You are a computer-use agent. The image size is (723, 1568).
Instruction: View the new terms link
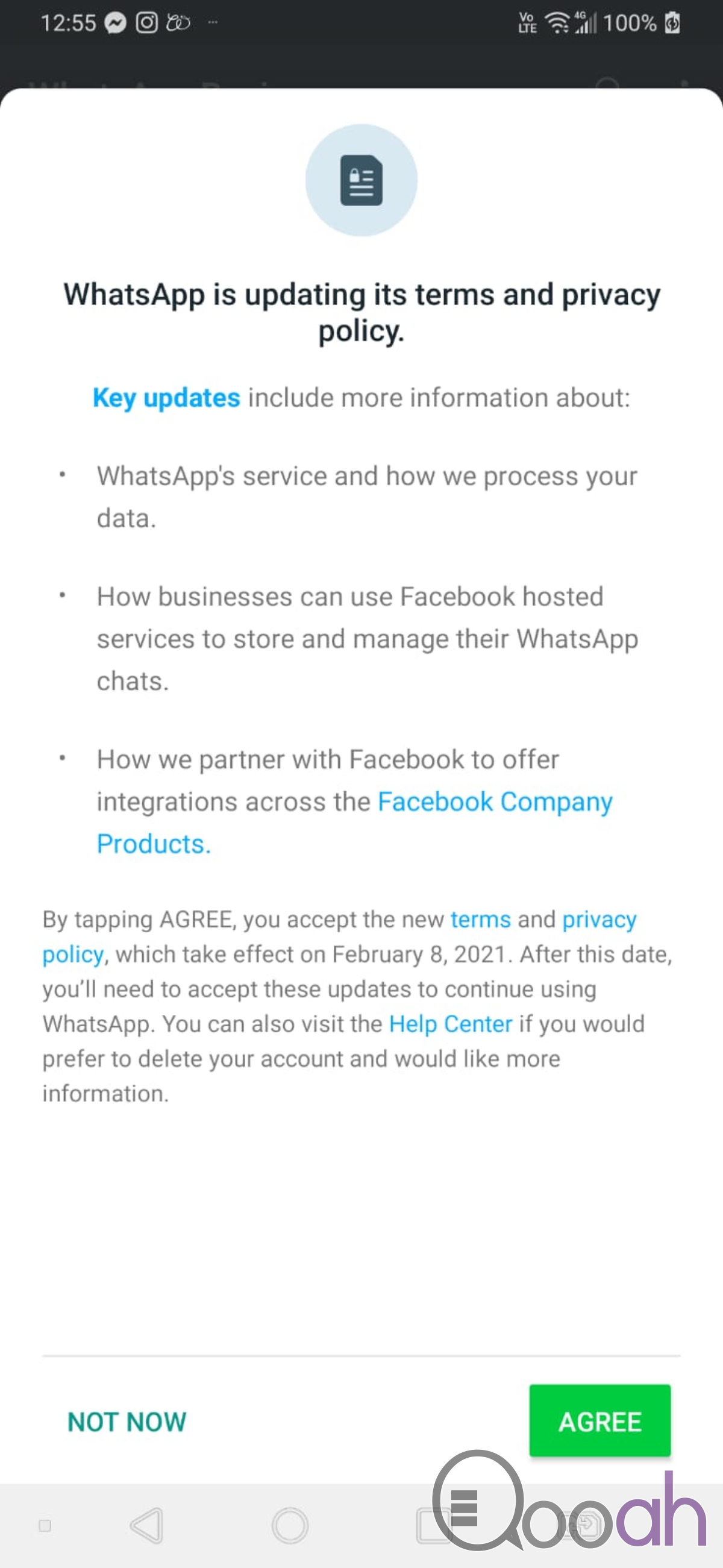[x=480, y=919]
